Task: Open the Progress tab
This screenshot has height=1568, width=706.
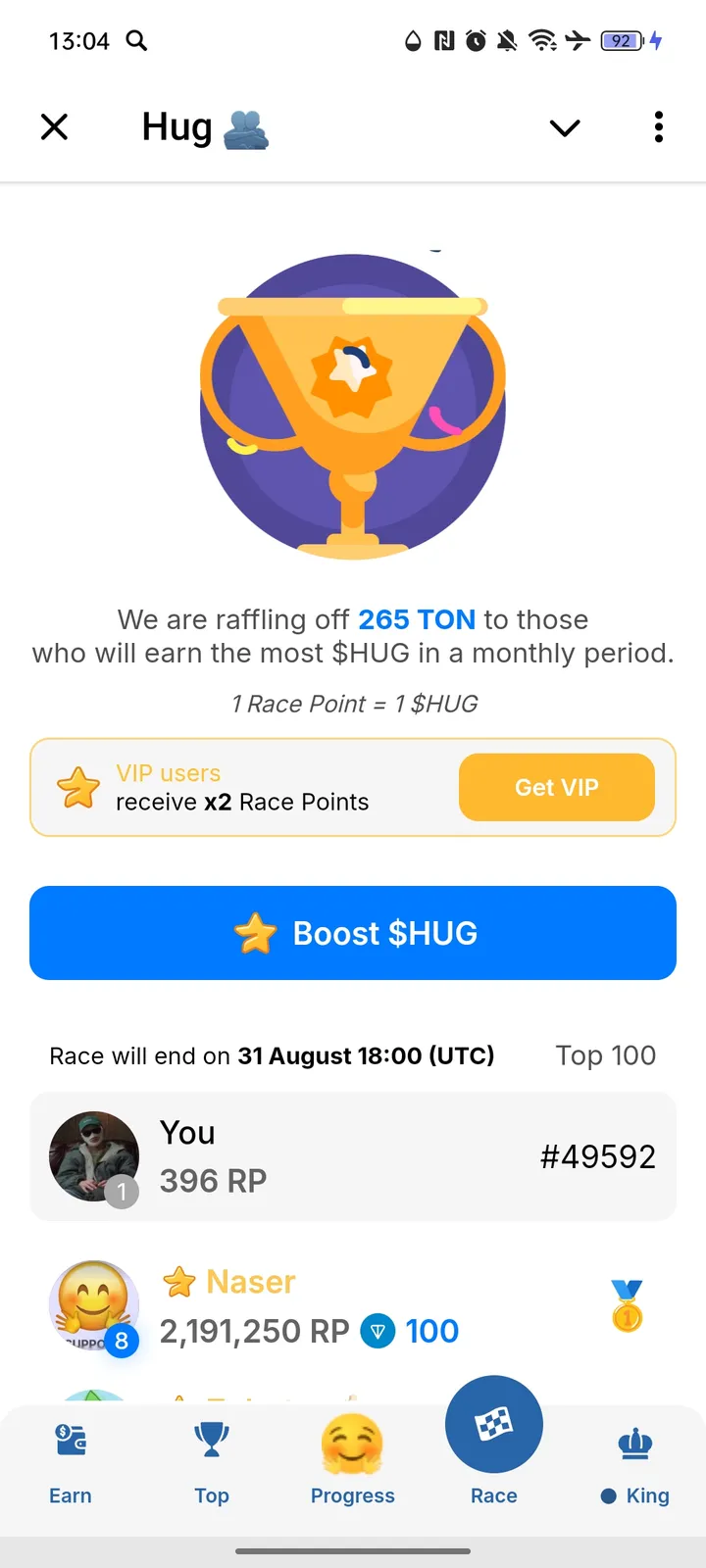Action: [x=353, y=1460]
